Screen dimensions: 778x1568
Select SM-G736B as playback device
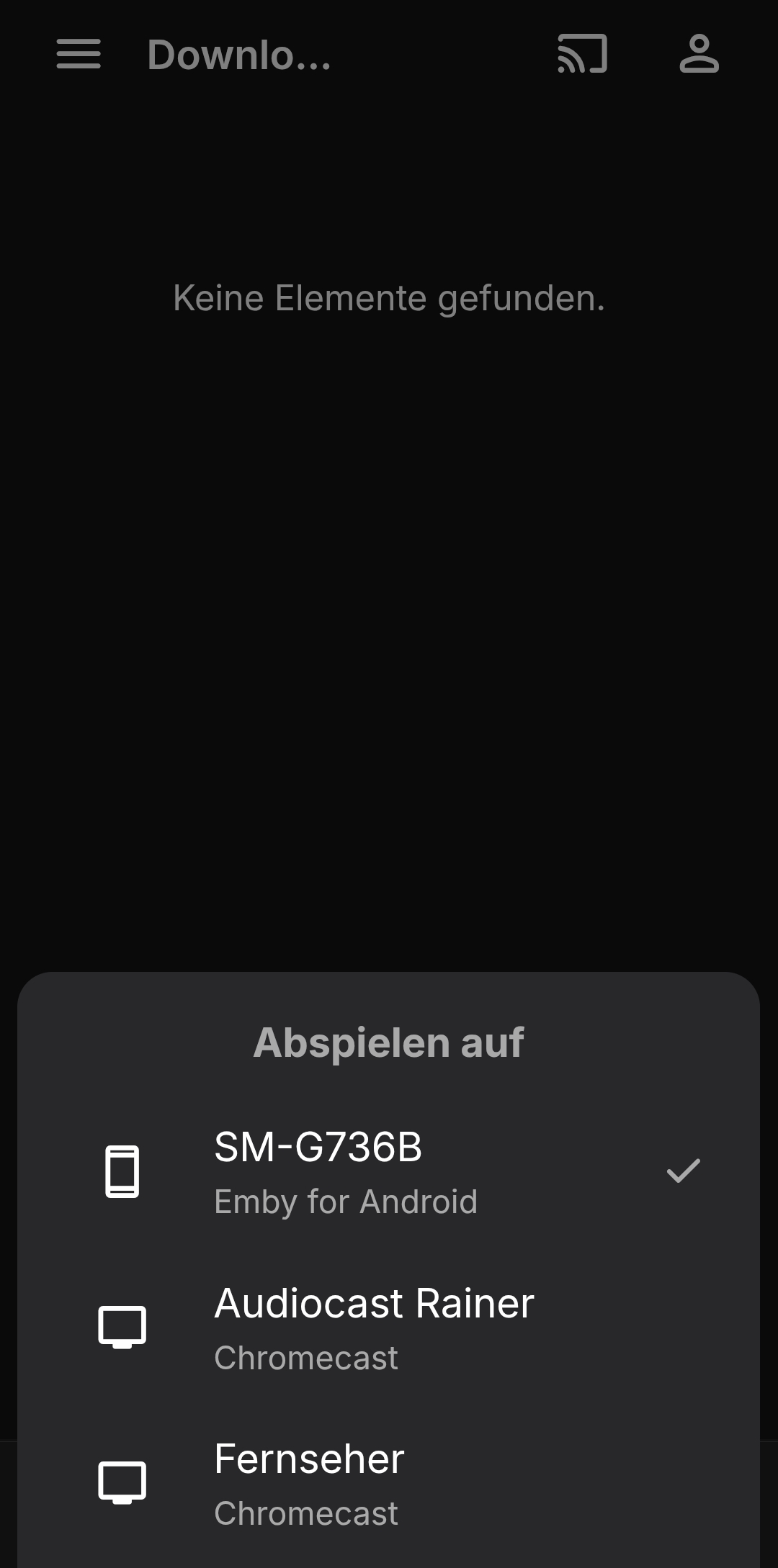point(389,1172)
